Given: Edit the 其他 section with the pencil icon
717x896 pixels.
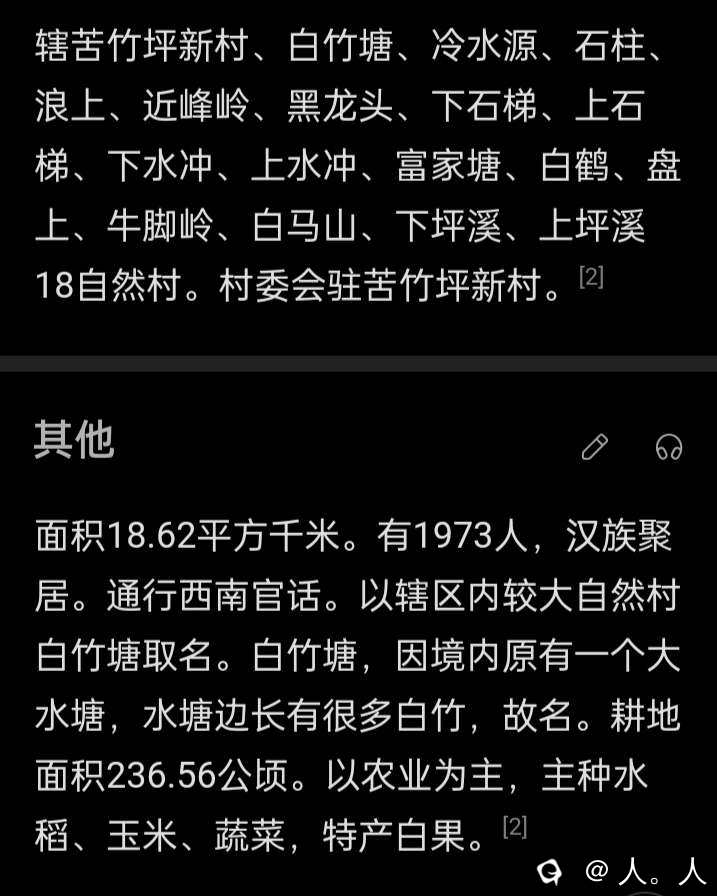Looking at the screenshot, I should (x=595, y=447).
